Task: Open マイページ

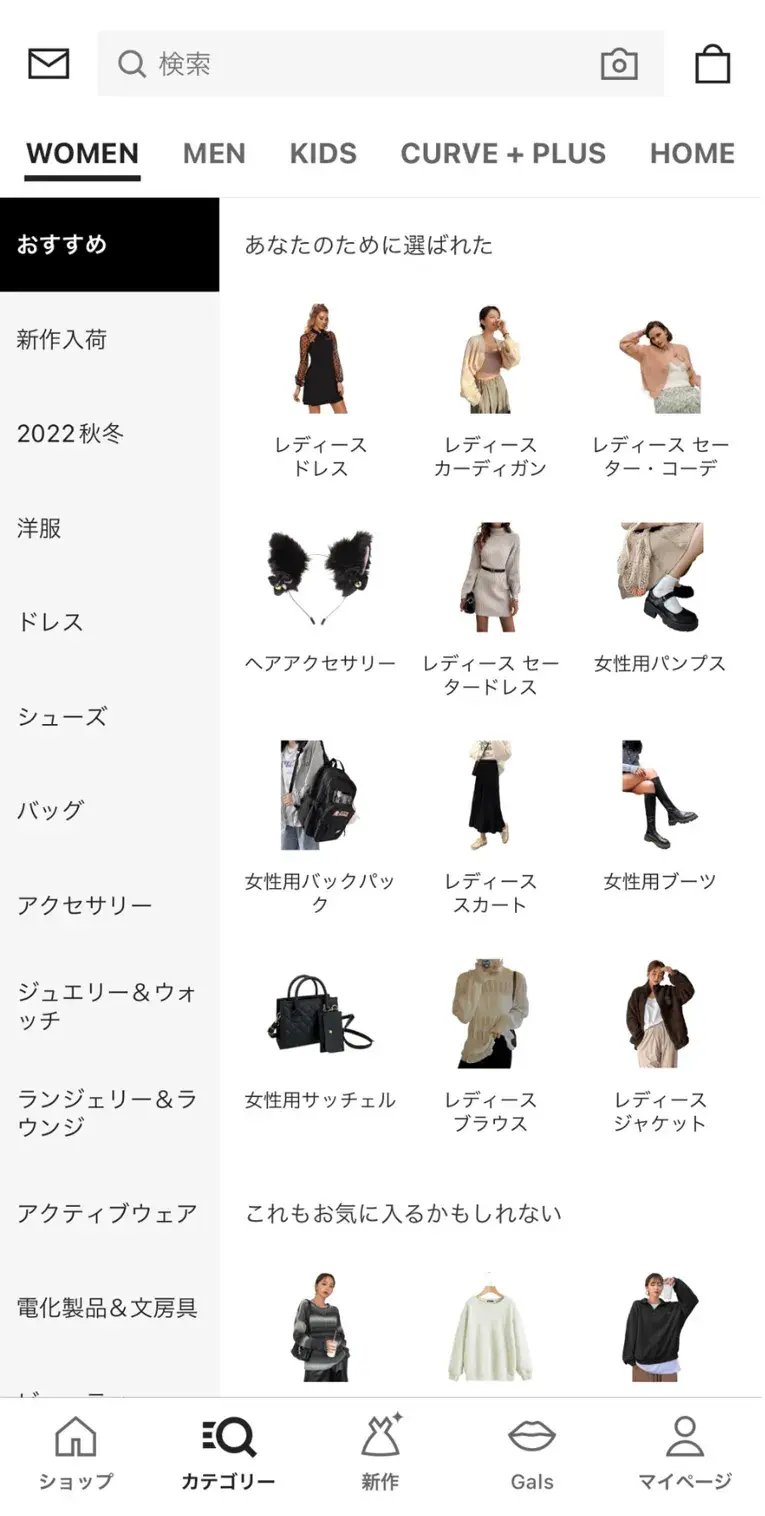Action: (685, 1453)
